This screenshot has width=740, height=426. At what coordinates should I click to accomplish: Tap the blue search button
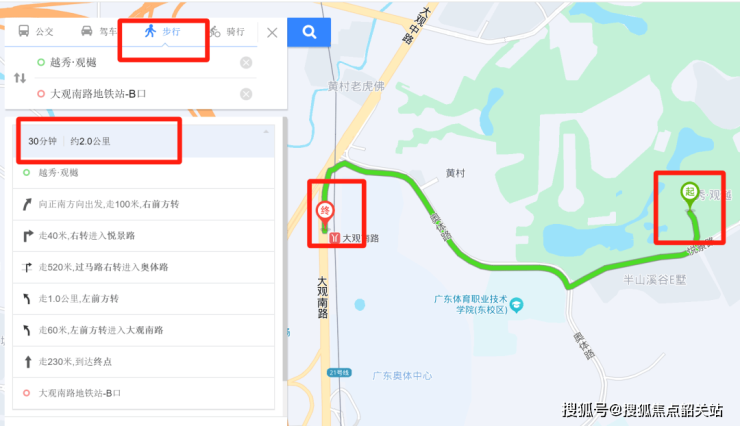tap(310, 32)
